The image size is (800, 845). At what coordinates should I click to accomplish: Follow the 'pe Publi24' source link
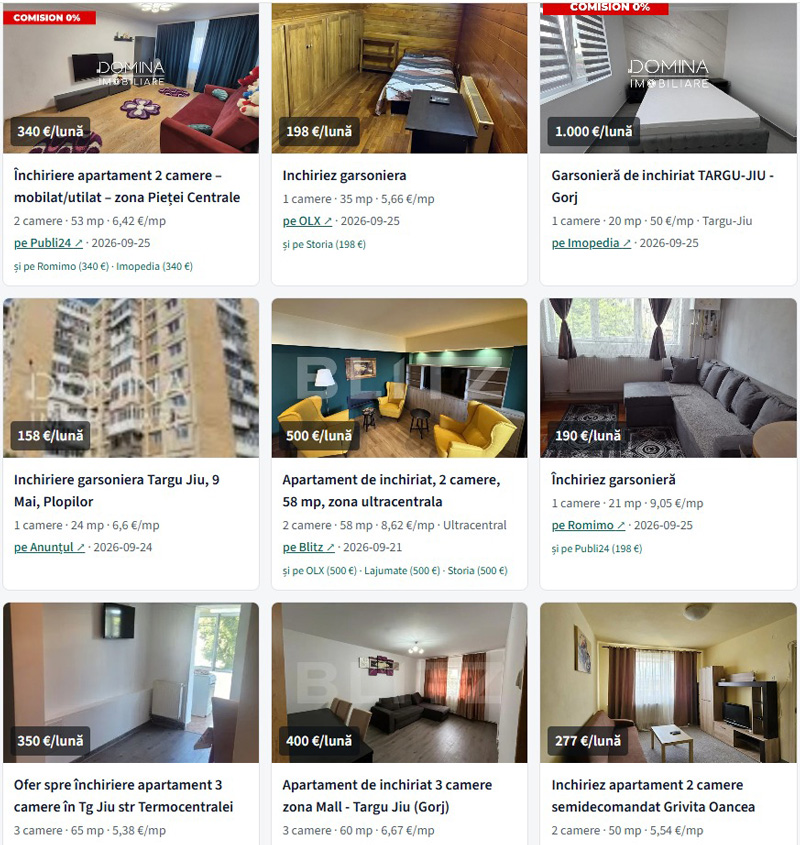tap(48, 243)
